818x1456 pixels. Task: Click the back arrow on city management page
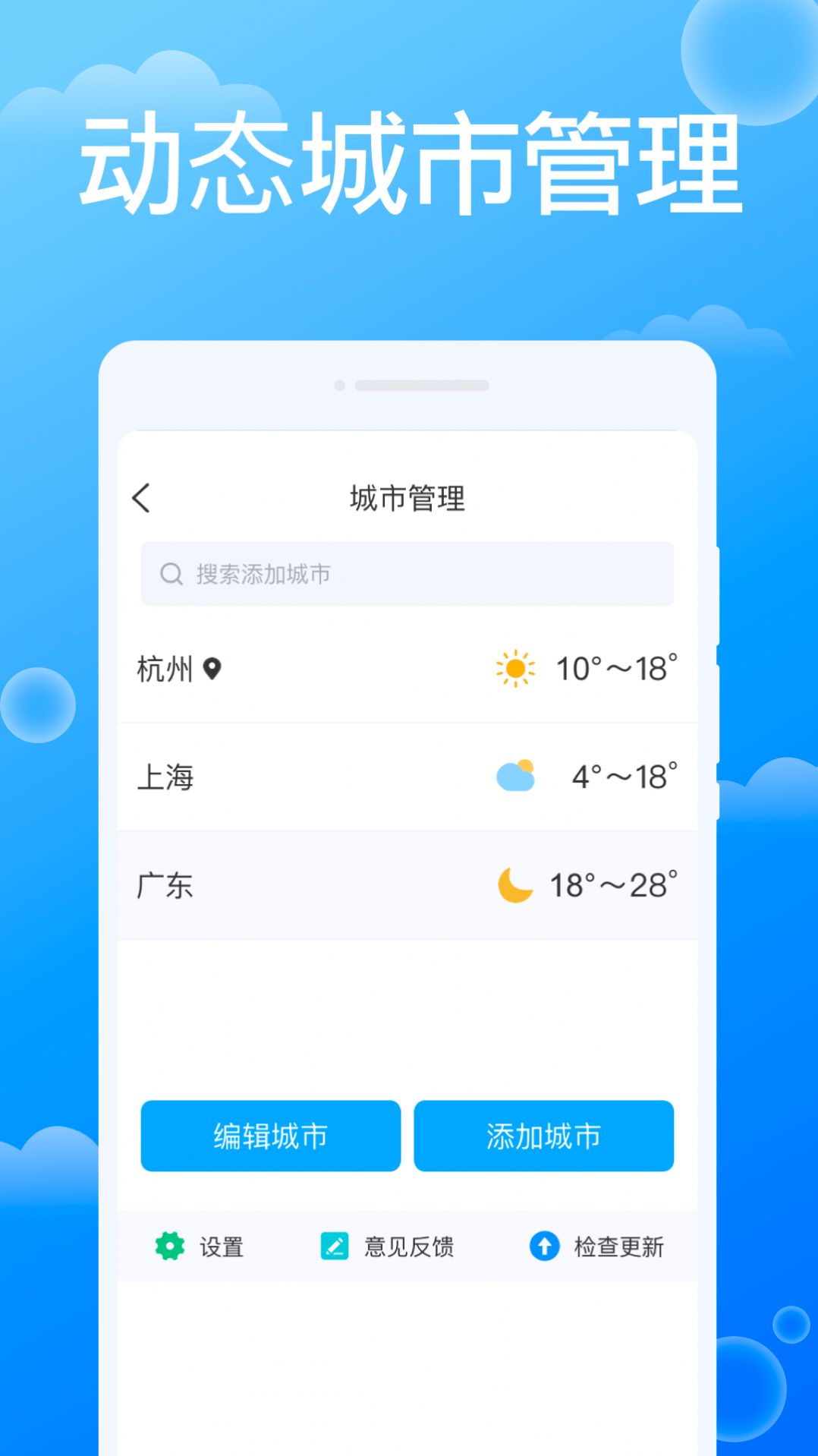tap(140, 497)
